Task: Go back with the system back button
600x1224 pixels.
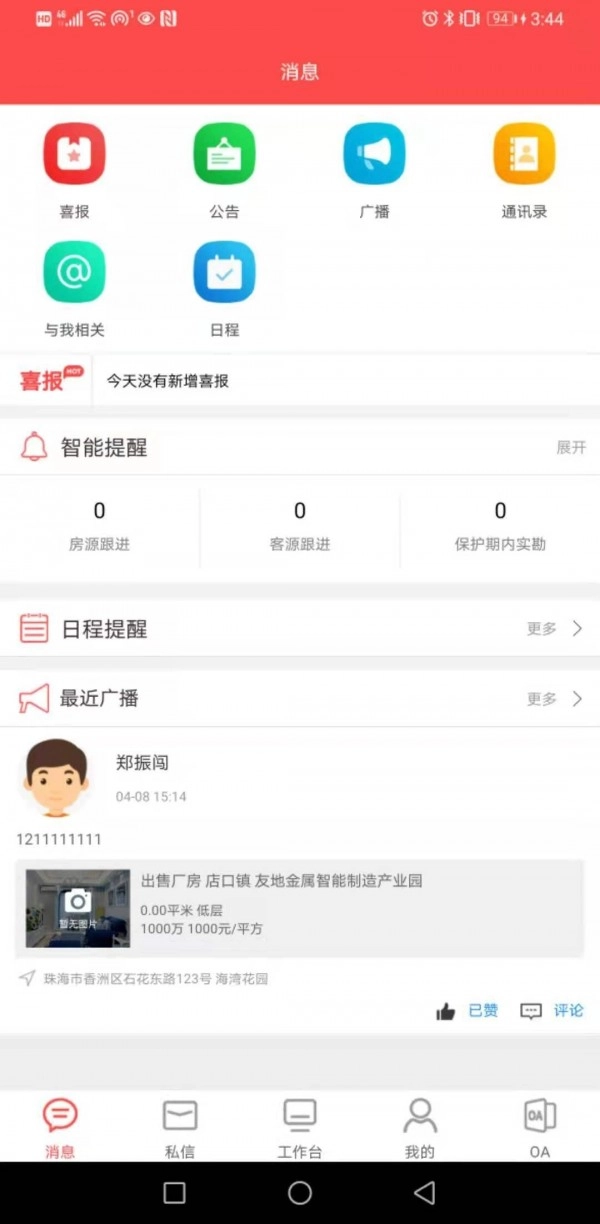Action: [x=425, y=1193]
